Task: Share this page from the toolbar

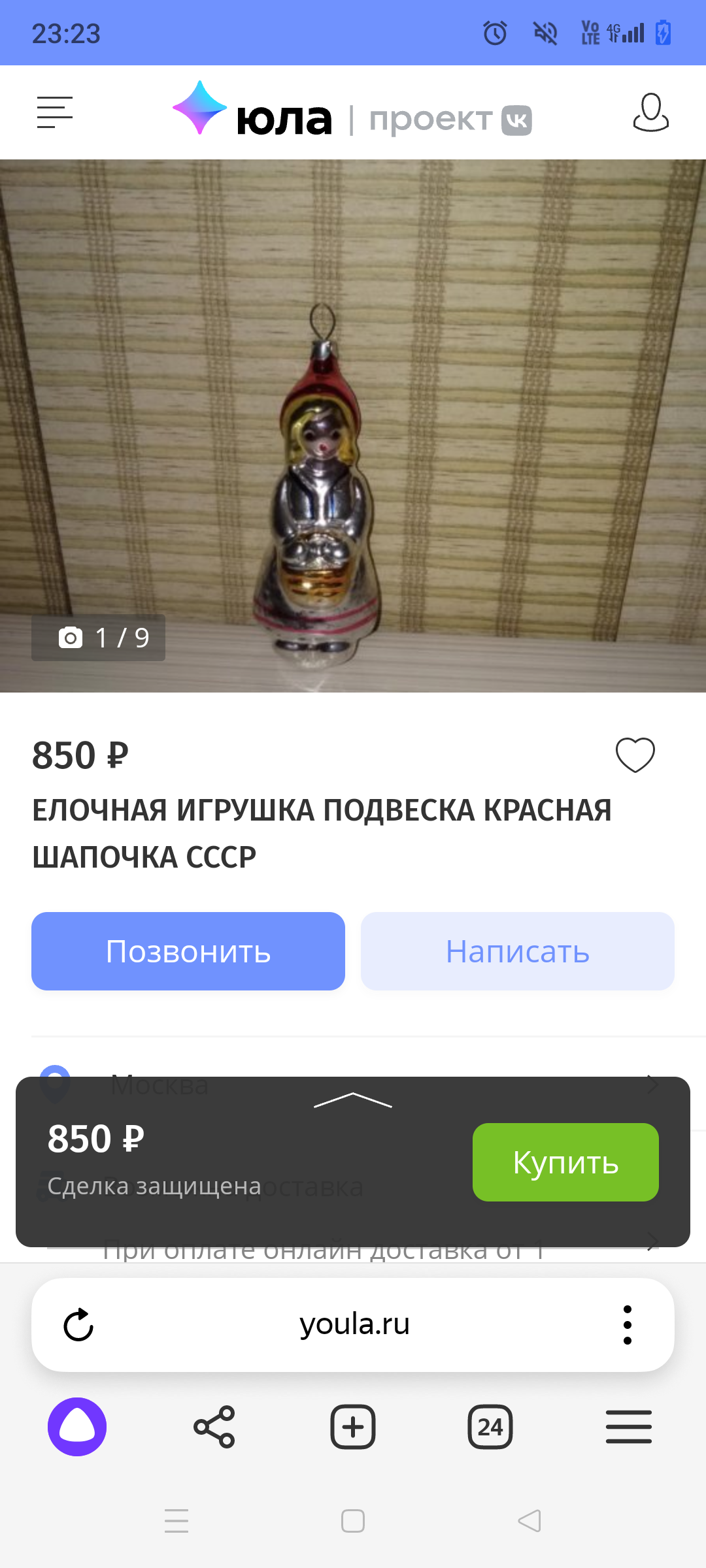Action: pyautogui.click(x=214, y=1427)
